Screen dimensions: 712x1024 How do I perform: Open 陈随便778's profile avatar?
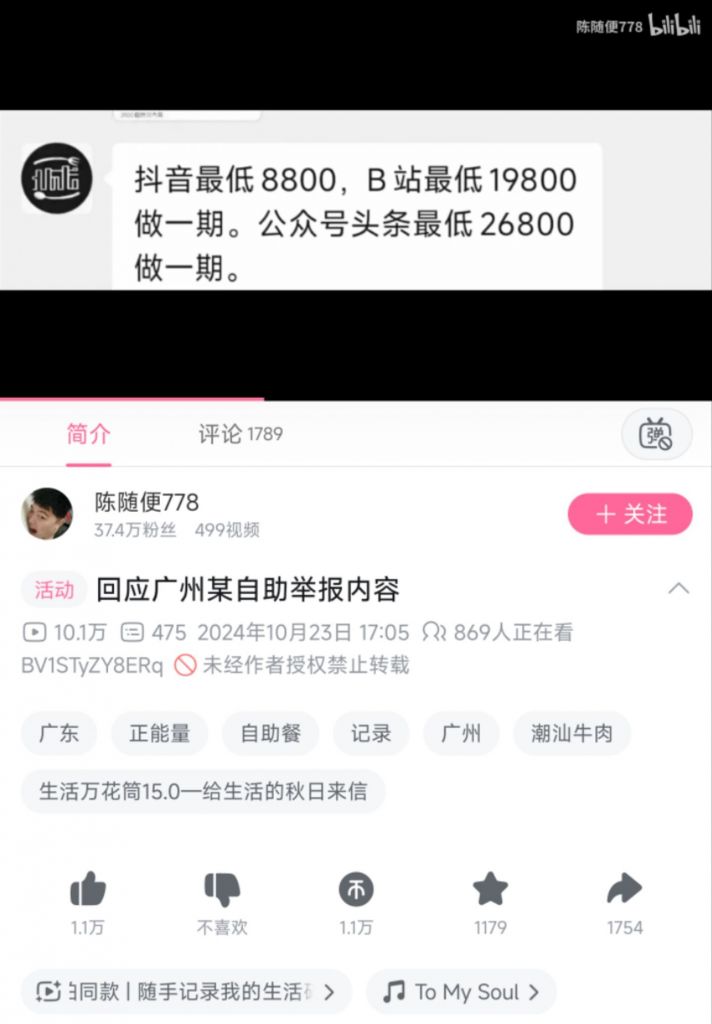click(47, 514)
